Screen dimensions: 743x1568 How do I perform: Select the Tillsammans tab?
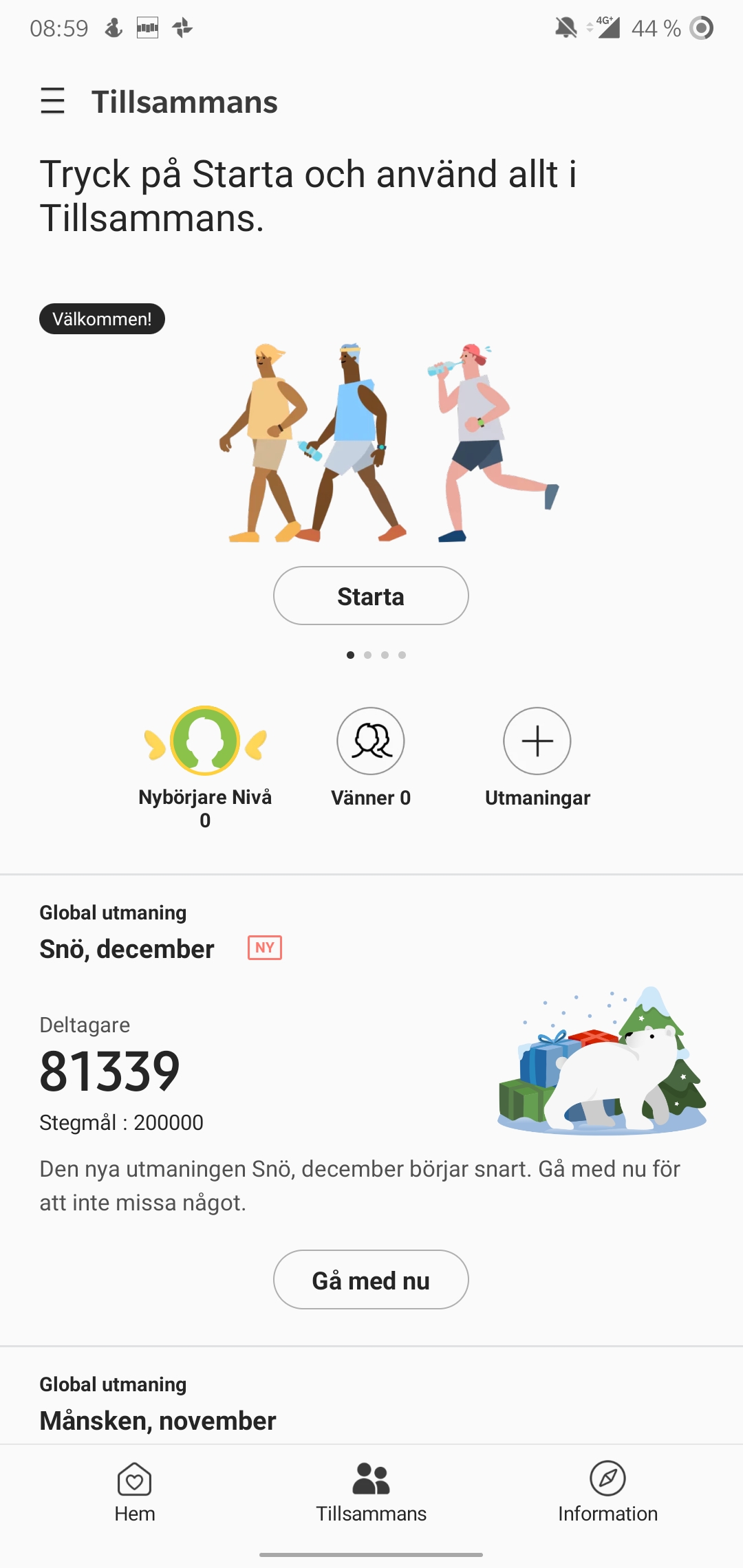point(371,1491)
